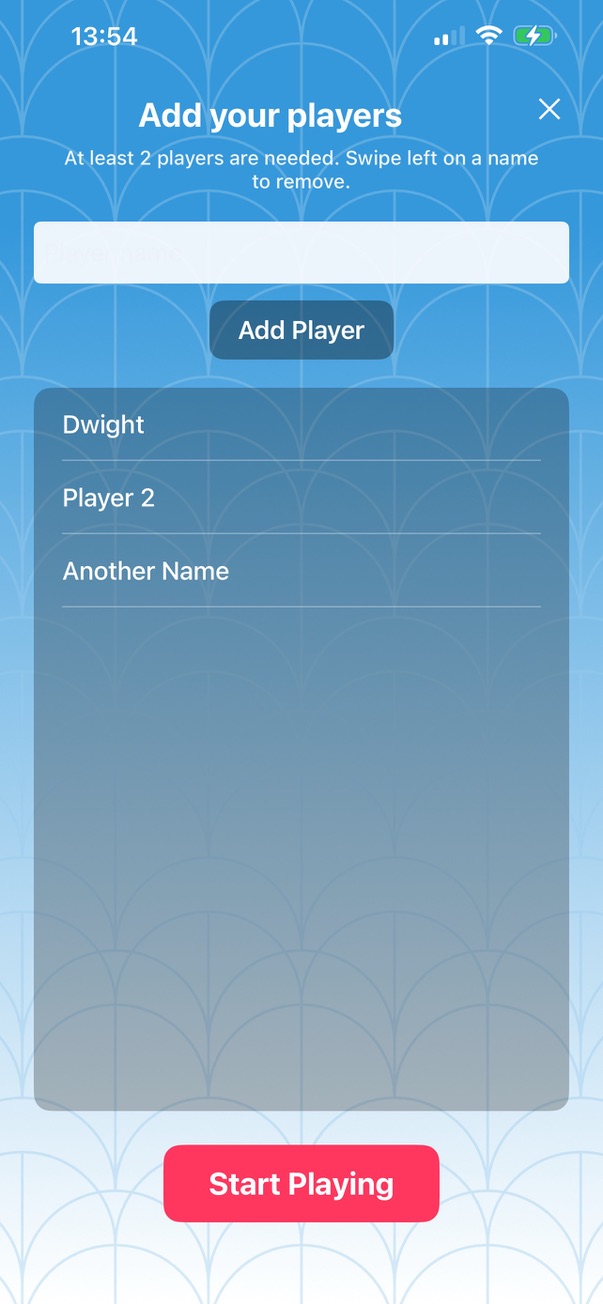Close the Add your players screen
This screenshot has width=603, height=1304.
point(549,109)
